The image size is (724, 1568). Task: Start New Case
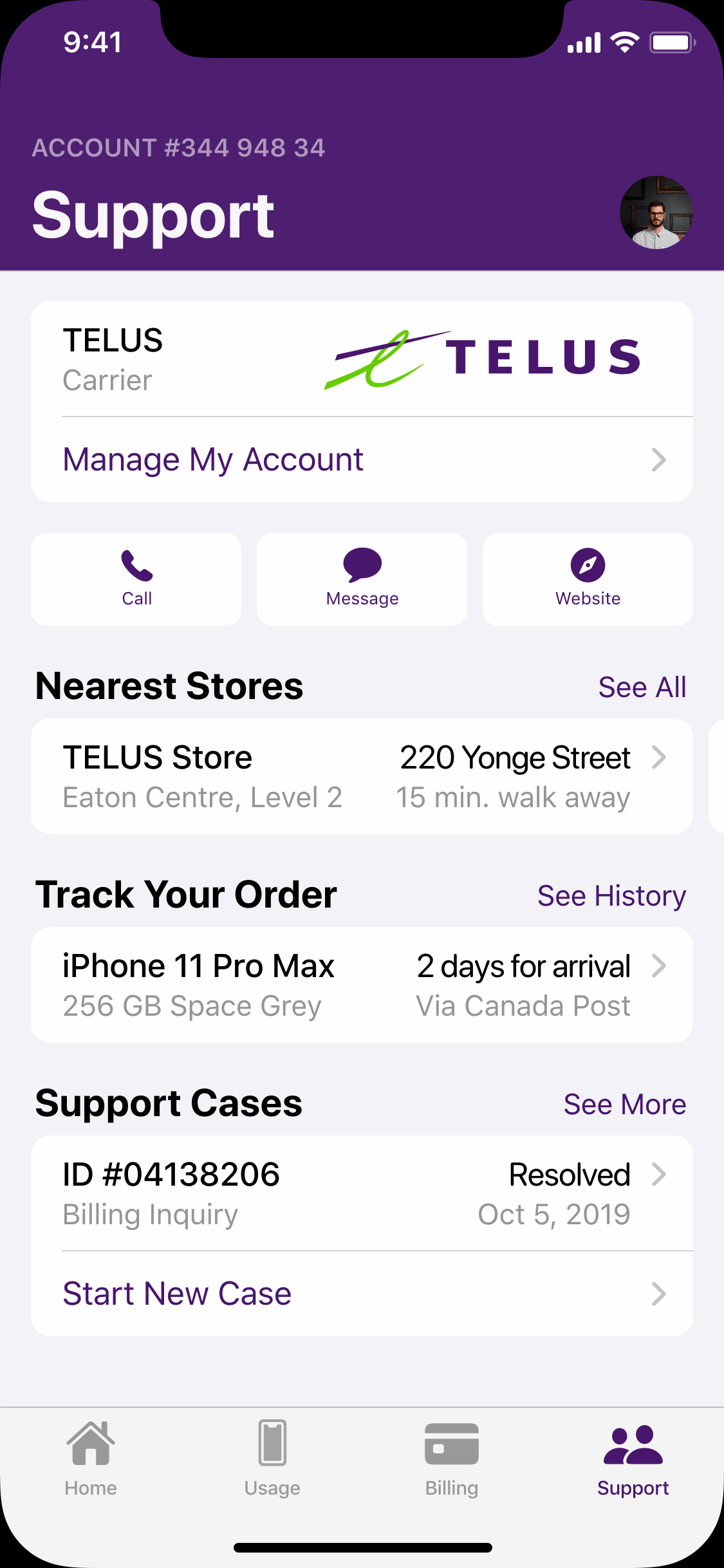click(x=362, y=1294)
